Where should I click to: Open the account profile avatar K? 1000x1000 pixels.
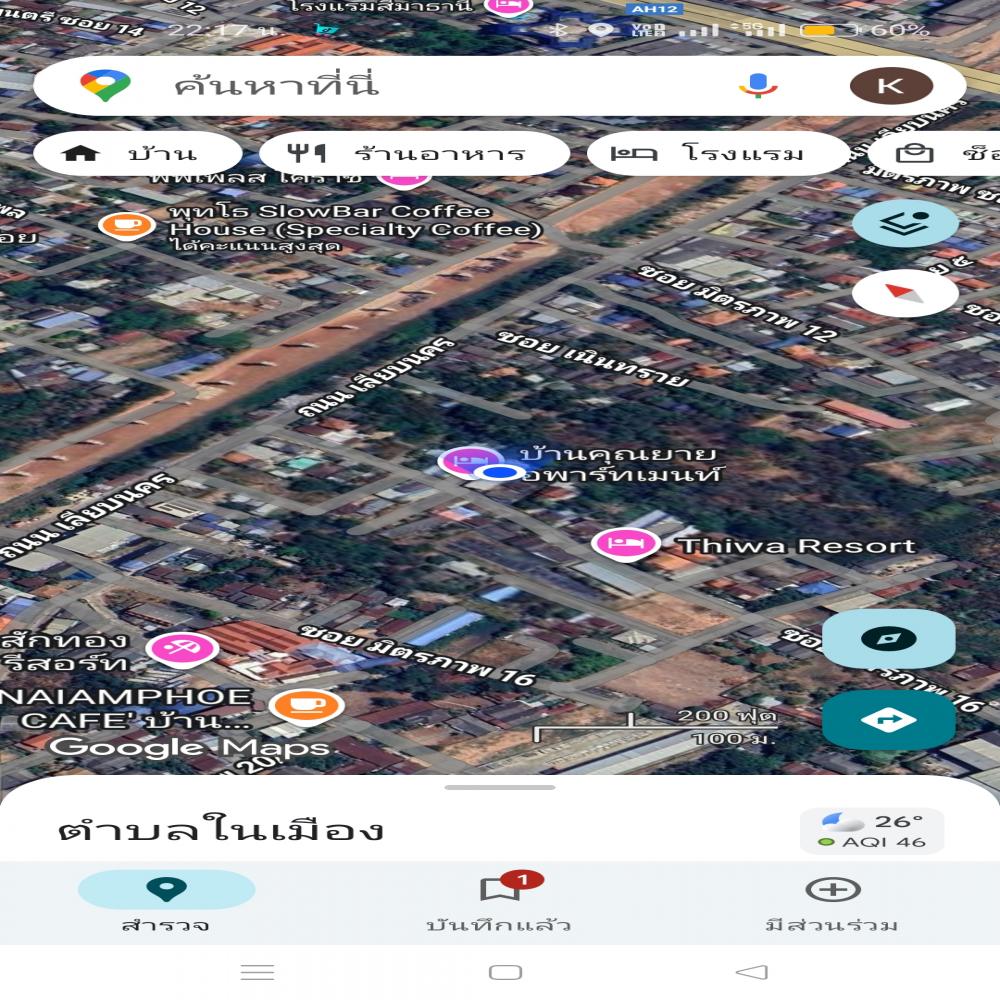pyautogui.click(x=891, y=86)
